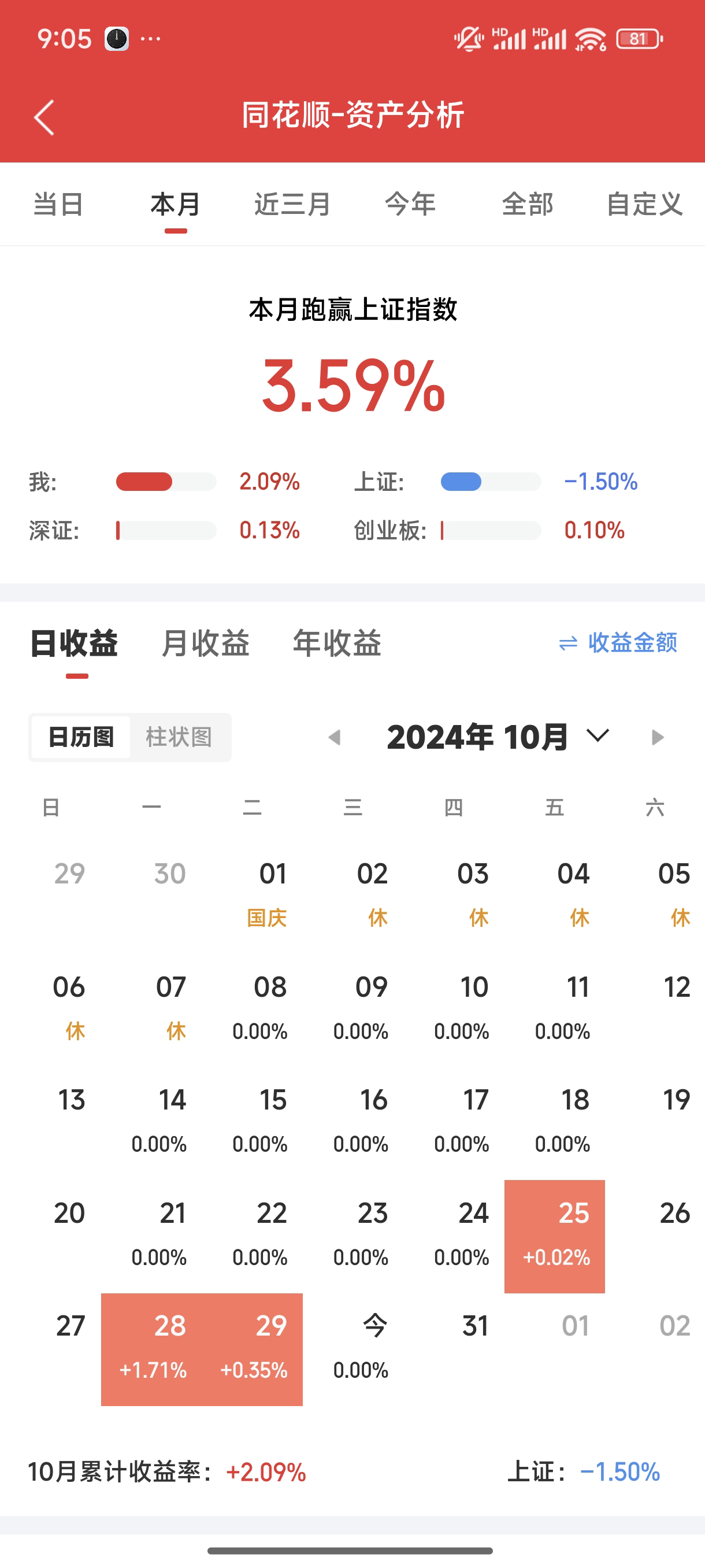Go to the next month arrow
Viewport: 705px width, 1568px height.
[x=658, y=738]
